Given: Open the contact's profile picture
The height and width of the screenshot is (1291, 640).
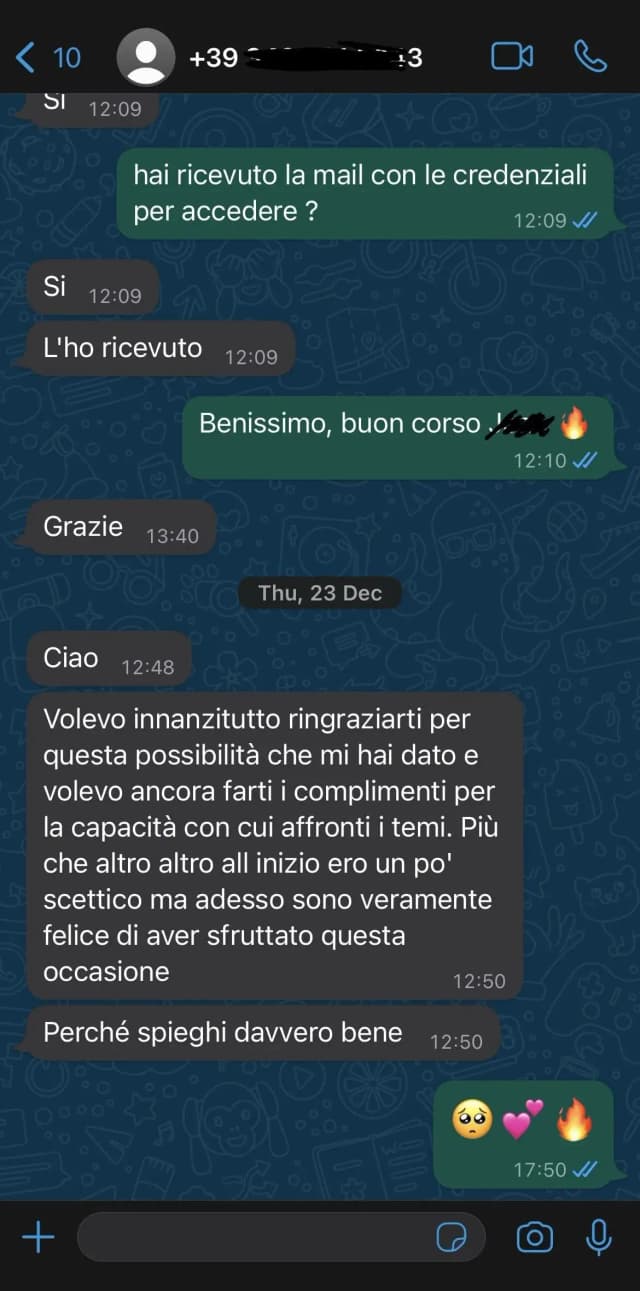Looking at the screenshot, I should 146,57.
